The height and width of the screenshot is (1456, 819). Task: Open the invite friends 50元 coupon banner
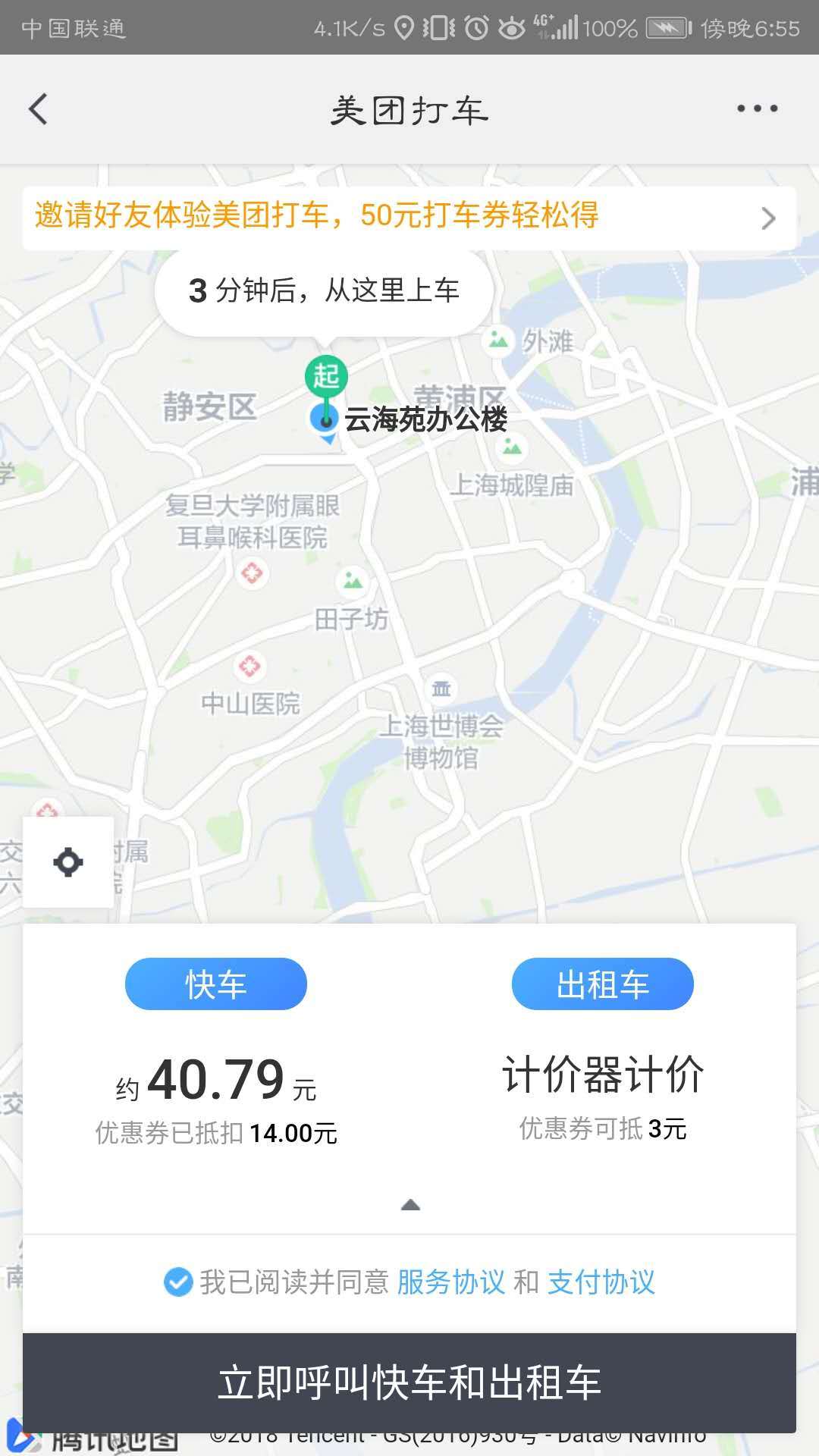pos(409,218)
